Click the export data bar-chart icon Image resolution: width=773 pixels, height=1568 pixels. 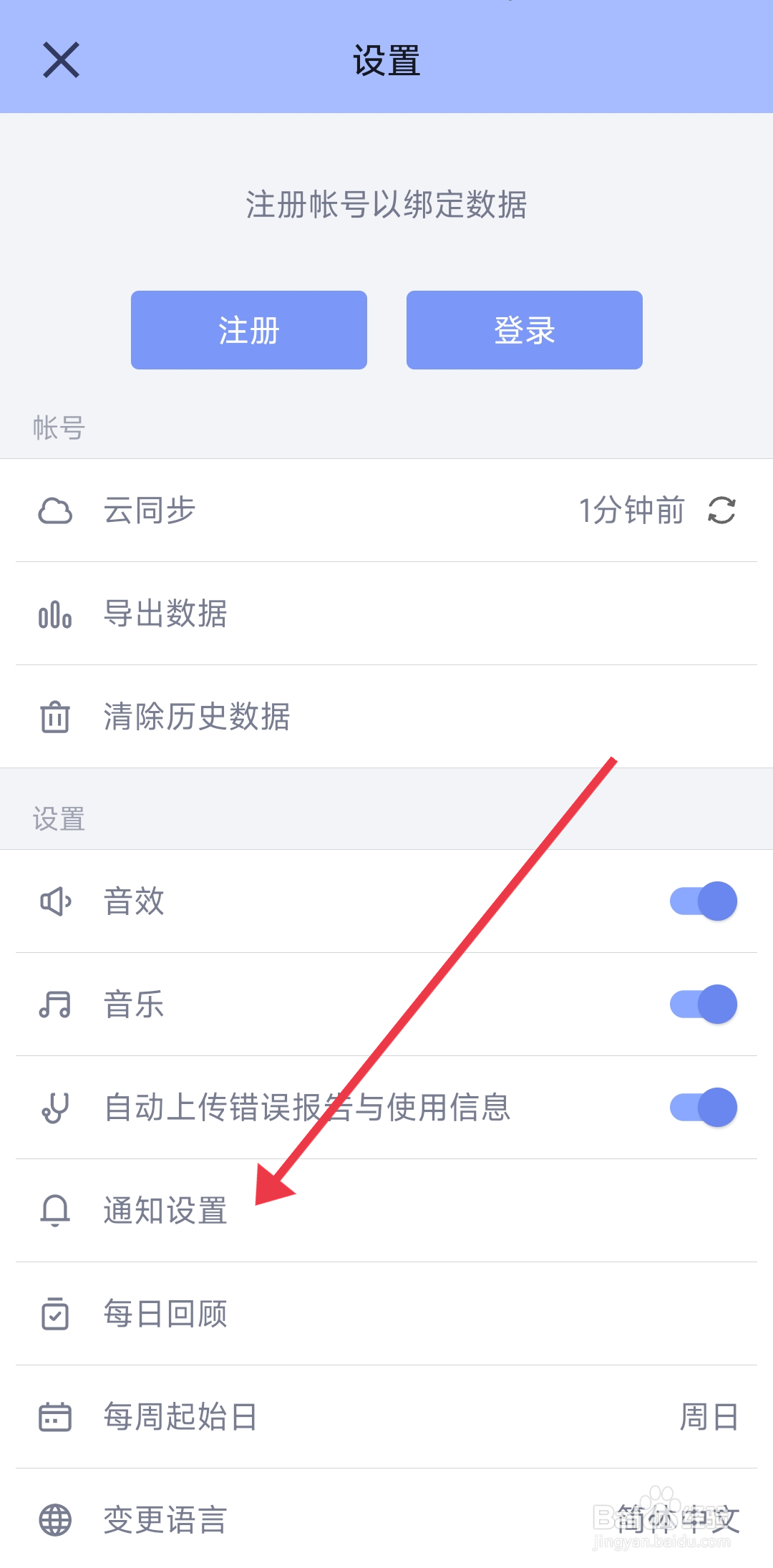pos(54,614)
